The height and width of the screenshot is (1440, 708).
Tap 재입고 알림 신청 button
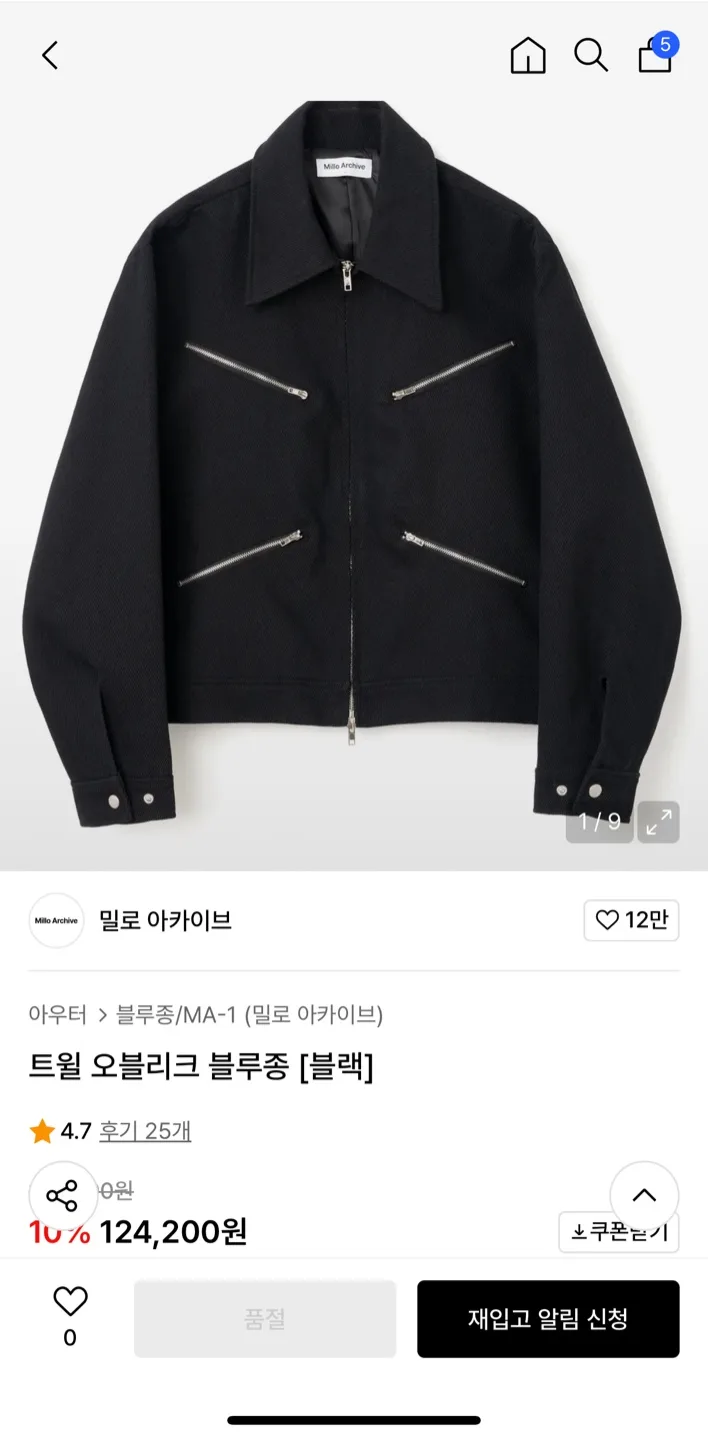tap(548, 1319)
